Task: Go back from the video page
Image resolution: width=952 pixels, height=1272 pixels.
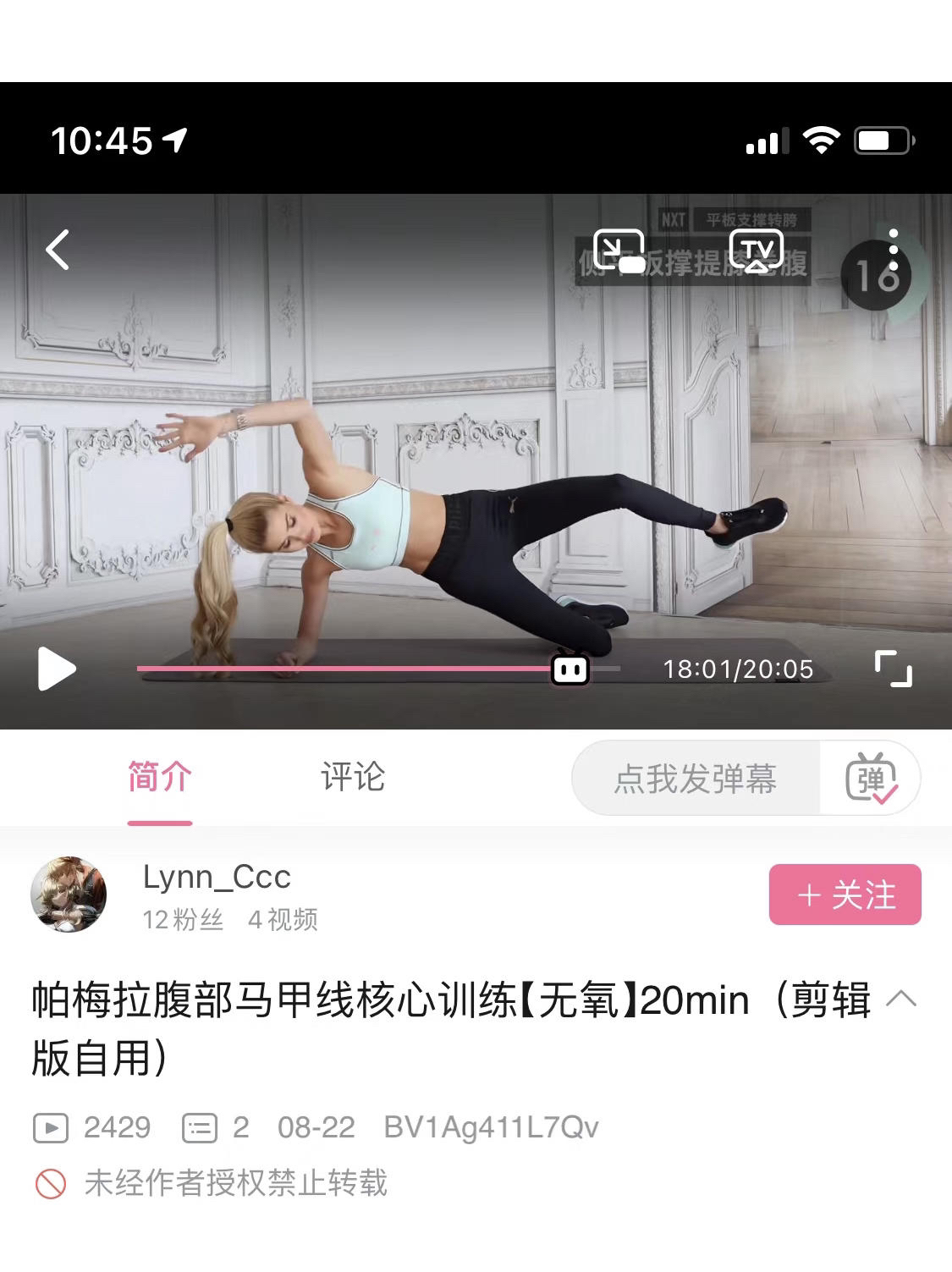Action: point(58,251)
